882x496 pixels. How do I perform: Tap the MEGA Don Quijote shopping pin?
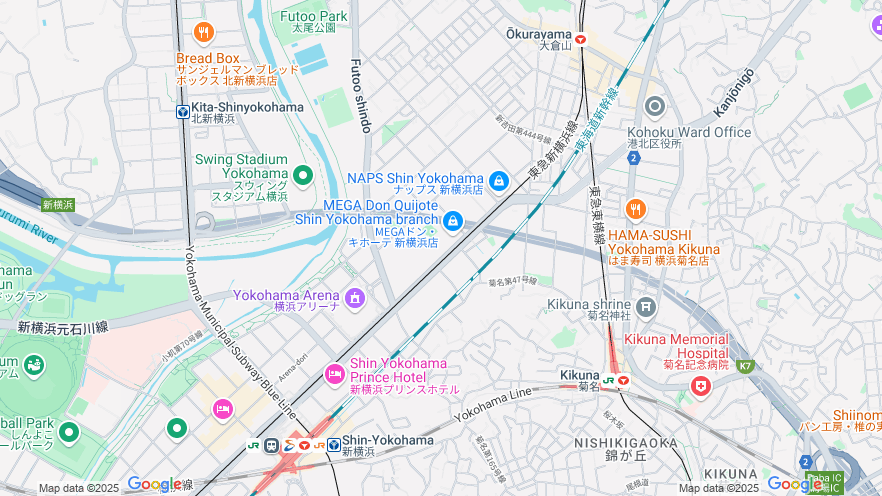click(453, 220)
